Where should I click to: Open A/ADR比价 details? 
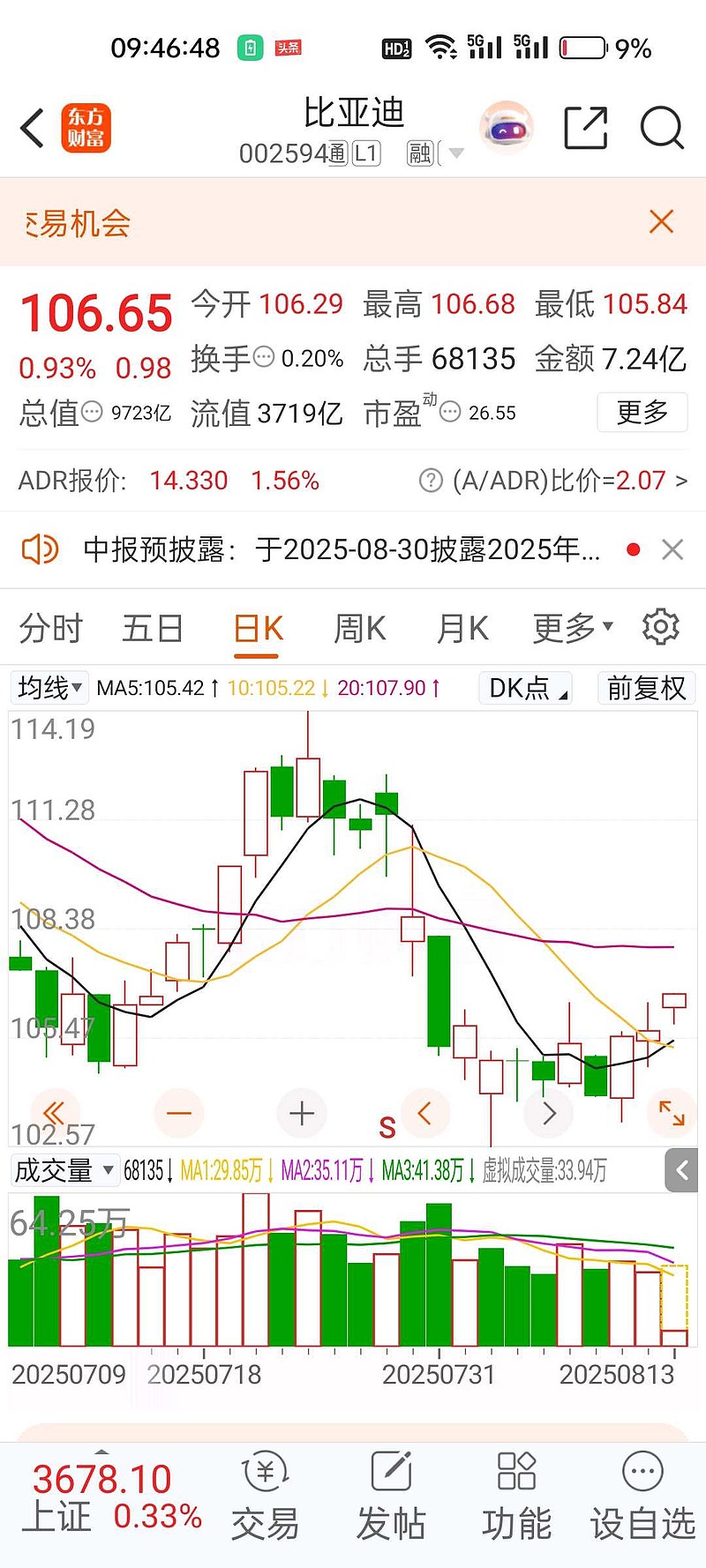click(552, 481)
